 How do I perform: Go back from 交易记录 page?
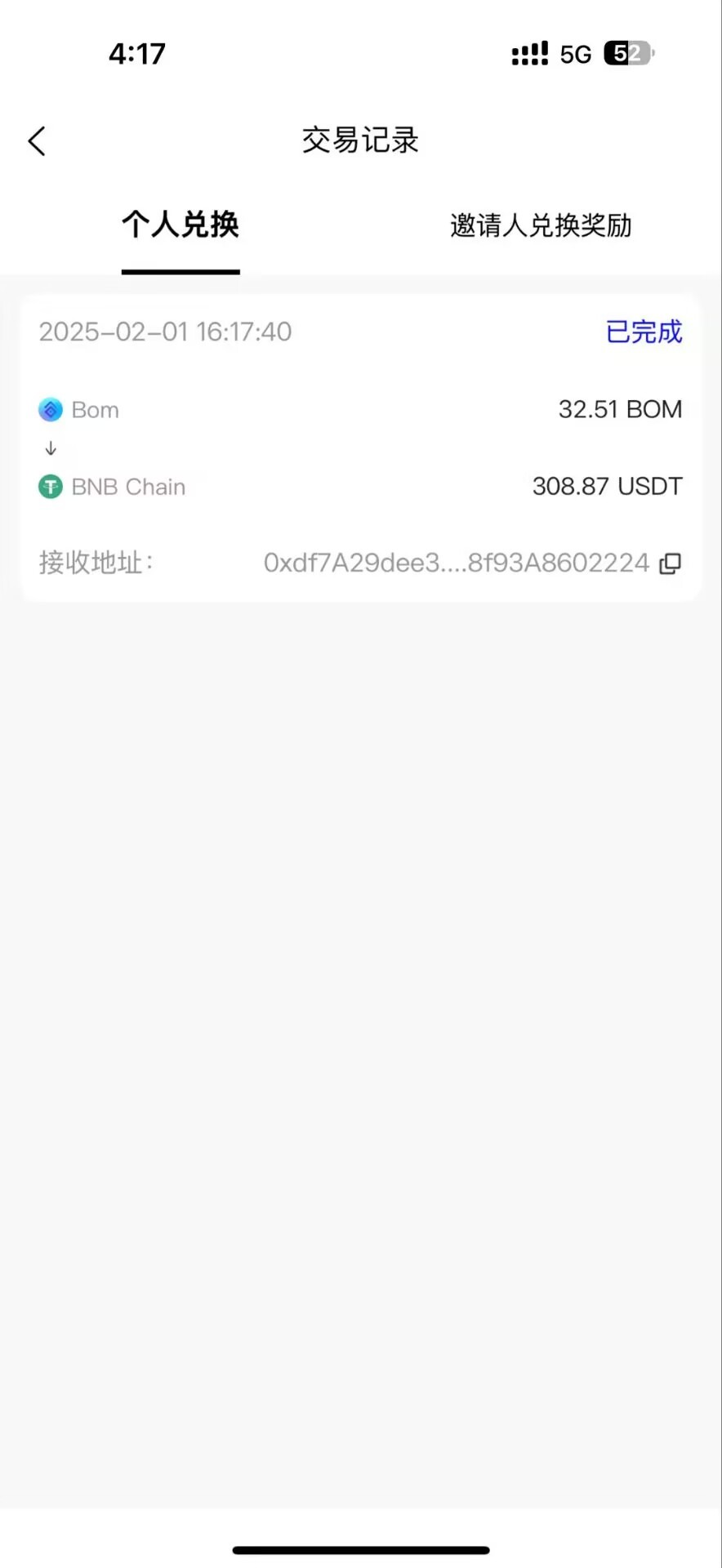pos(37,141)
